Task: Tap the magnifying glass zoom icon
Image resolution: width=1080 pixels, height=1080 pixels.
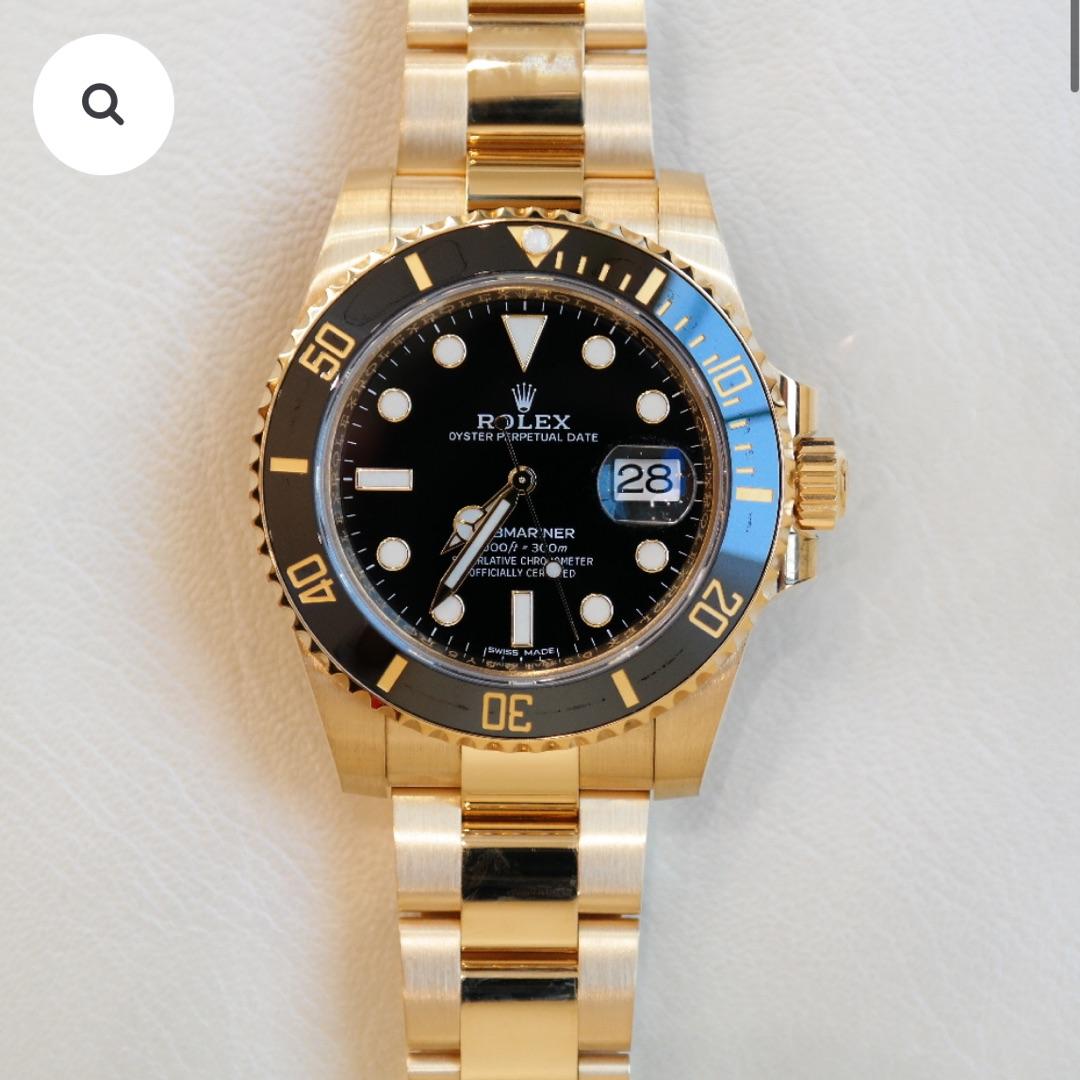Action: pyautogui.click(x=103, y=104)
